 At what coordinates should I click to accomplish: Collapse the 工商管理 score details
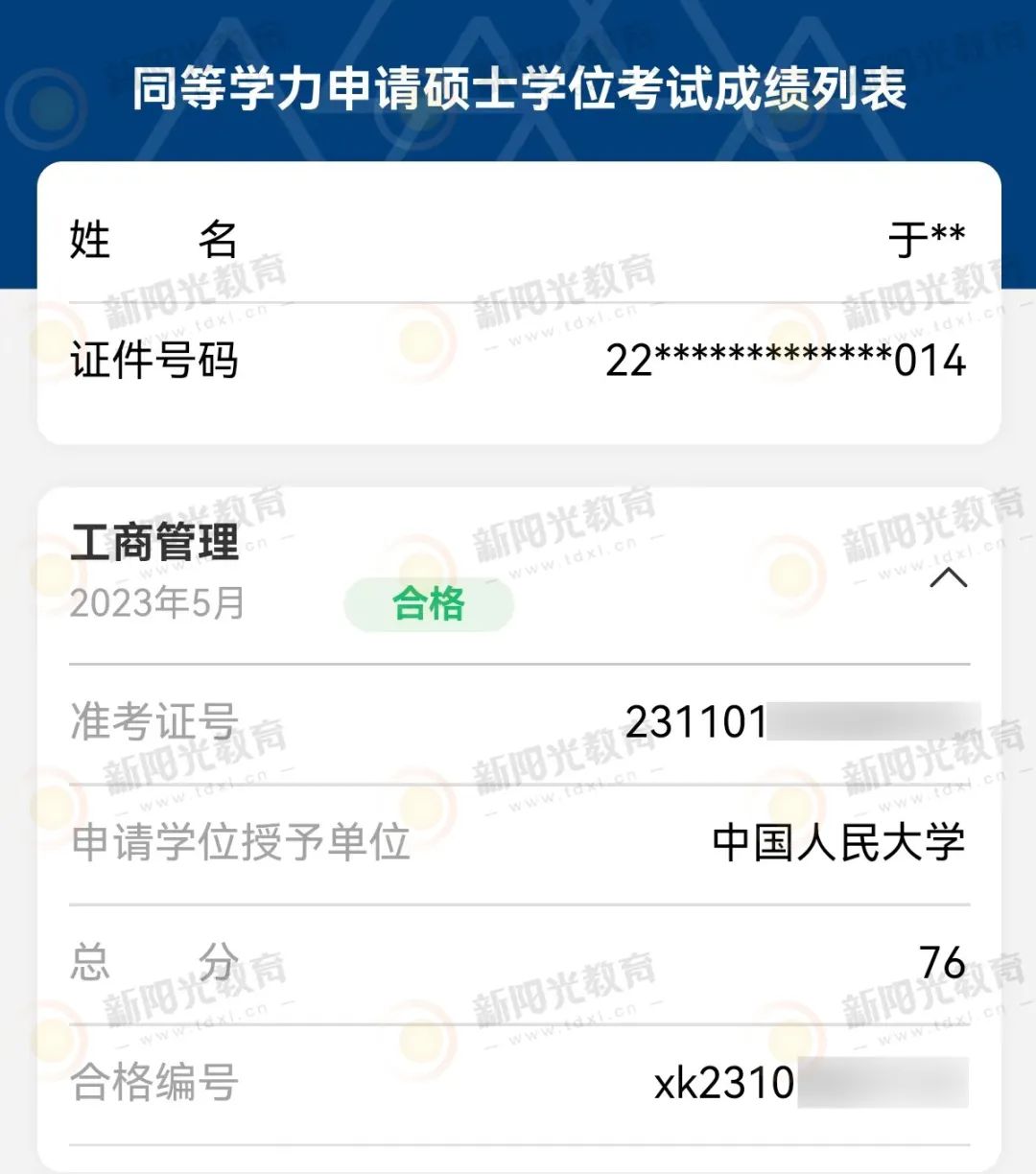point(948,577)
